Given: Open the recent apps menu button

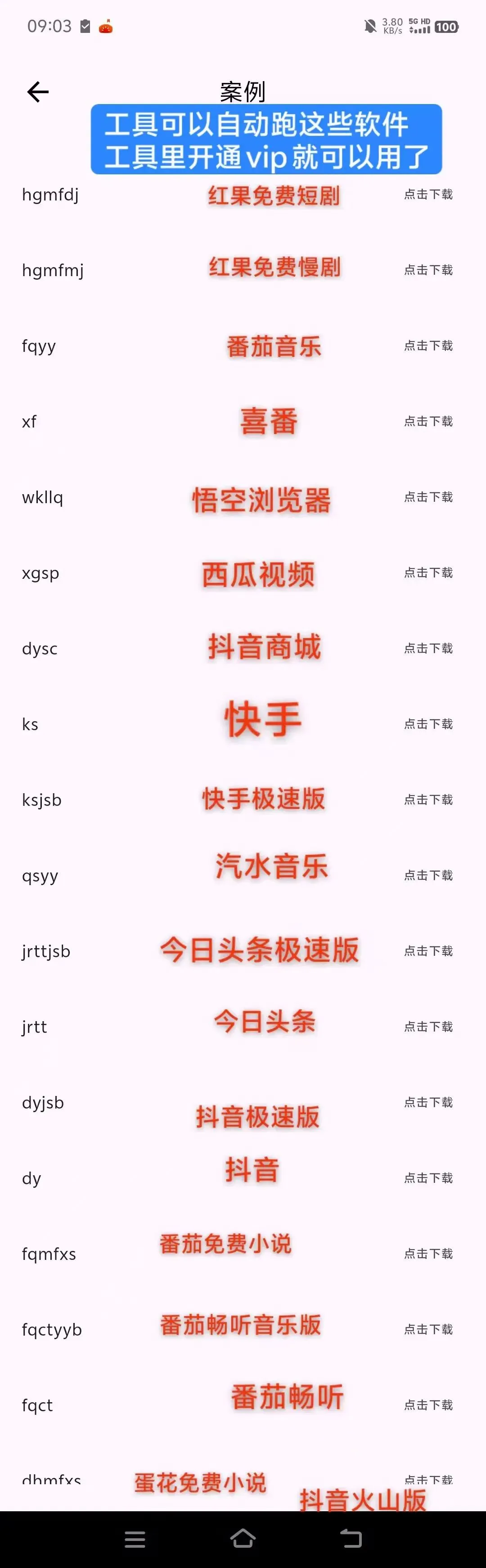Looking at the screenshot, I should pos(135,1539).
